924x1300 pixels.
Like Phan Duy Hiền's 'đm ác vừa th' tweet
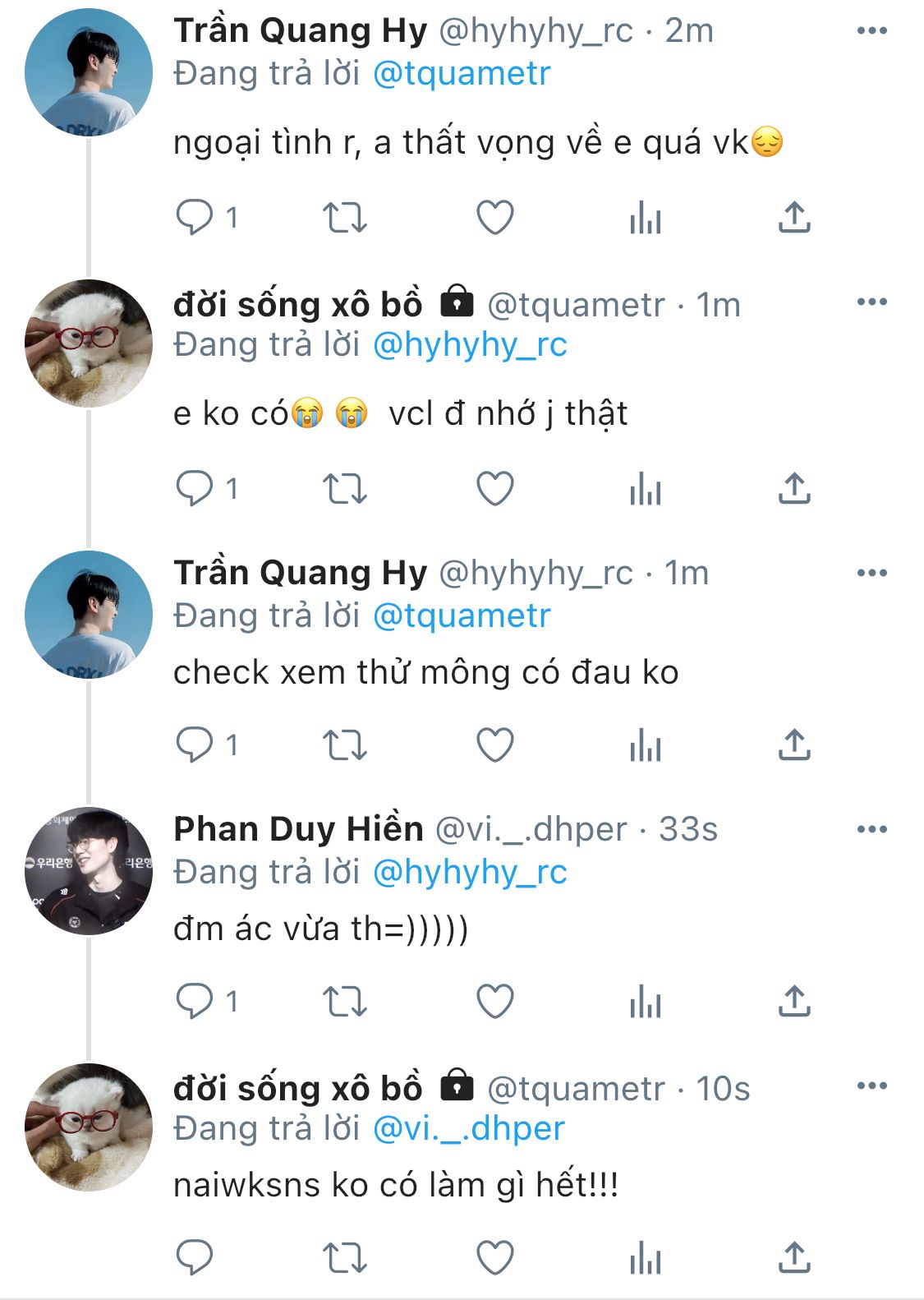click(x=495, y=1002)
